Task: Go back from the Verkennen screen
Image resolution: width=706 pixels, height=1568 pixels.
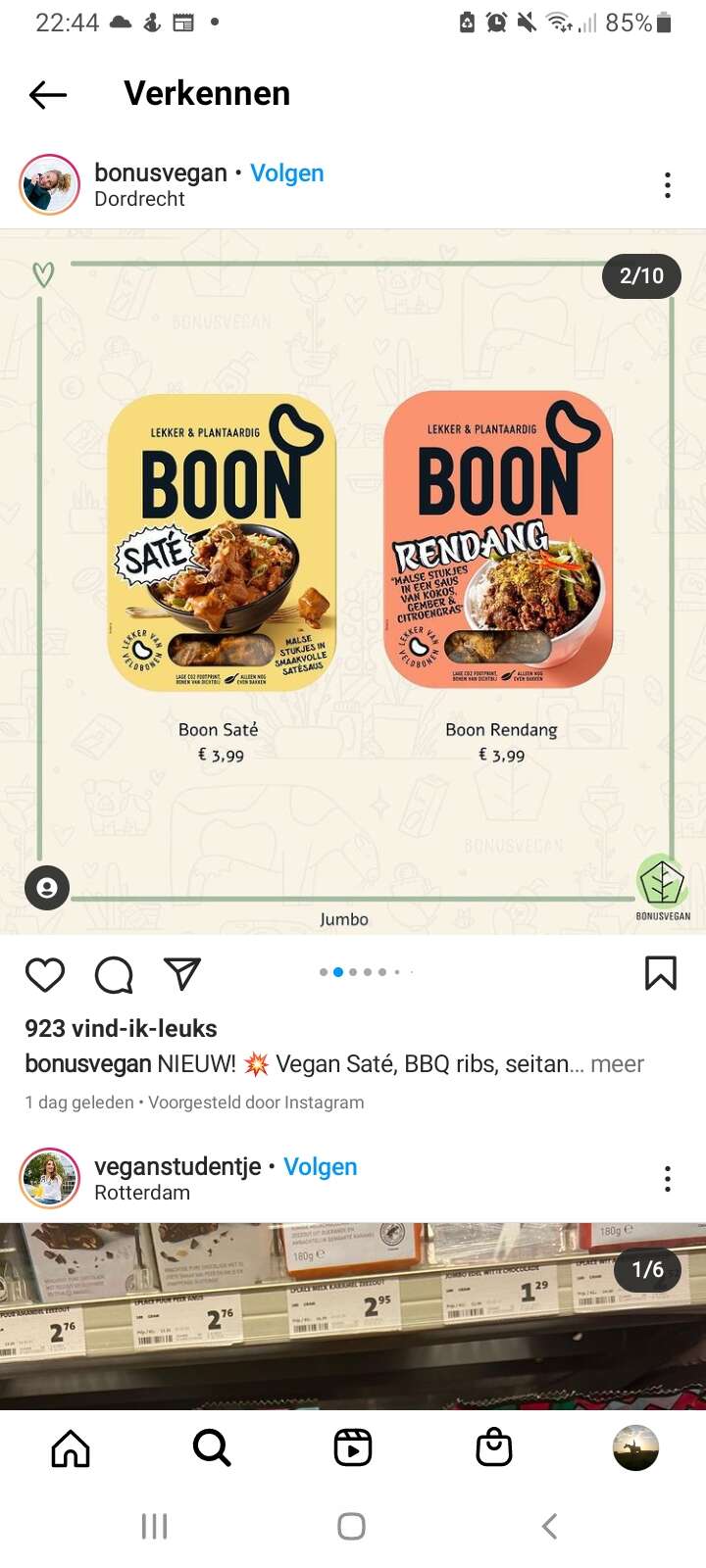Action: click(48, 94)
